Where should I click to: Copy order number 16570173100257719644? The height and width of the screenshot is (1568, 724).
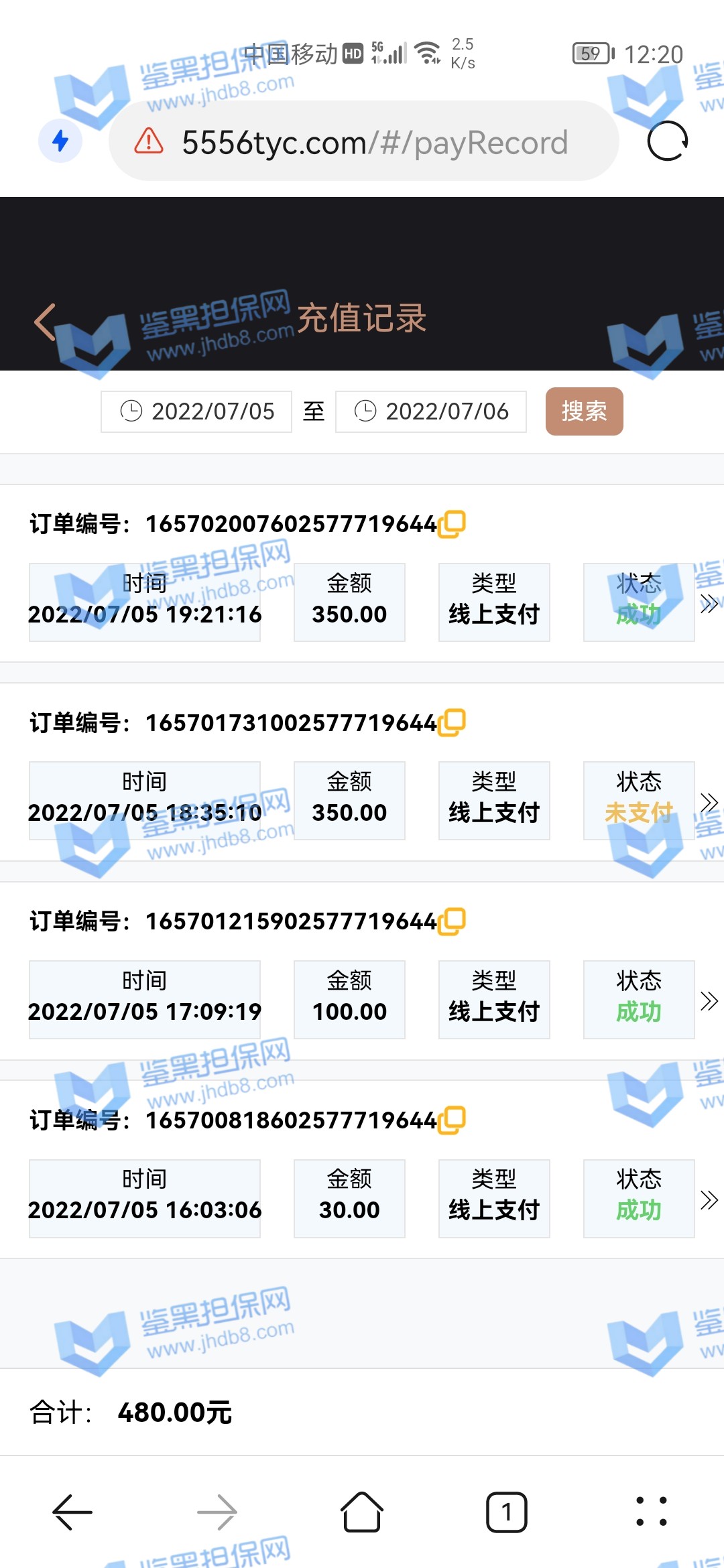[452, 722]
